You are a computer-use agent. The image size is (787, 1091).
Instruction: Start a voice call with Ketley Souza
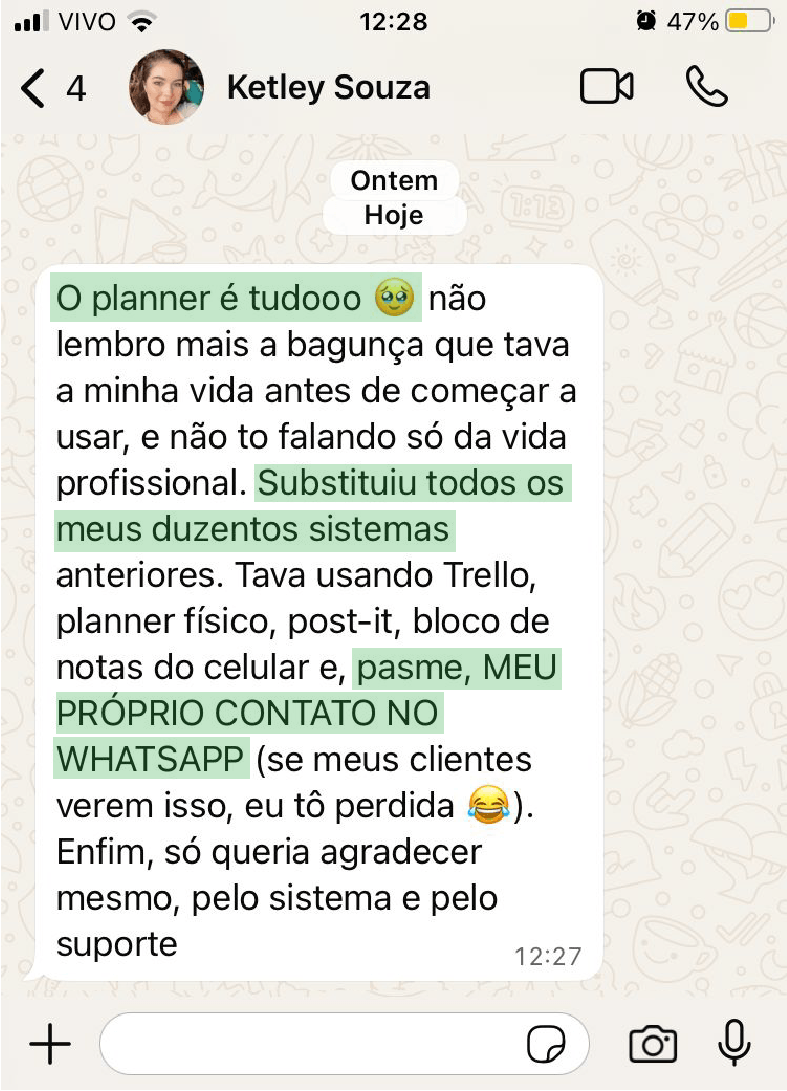point(706,88)
